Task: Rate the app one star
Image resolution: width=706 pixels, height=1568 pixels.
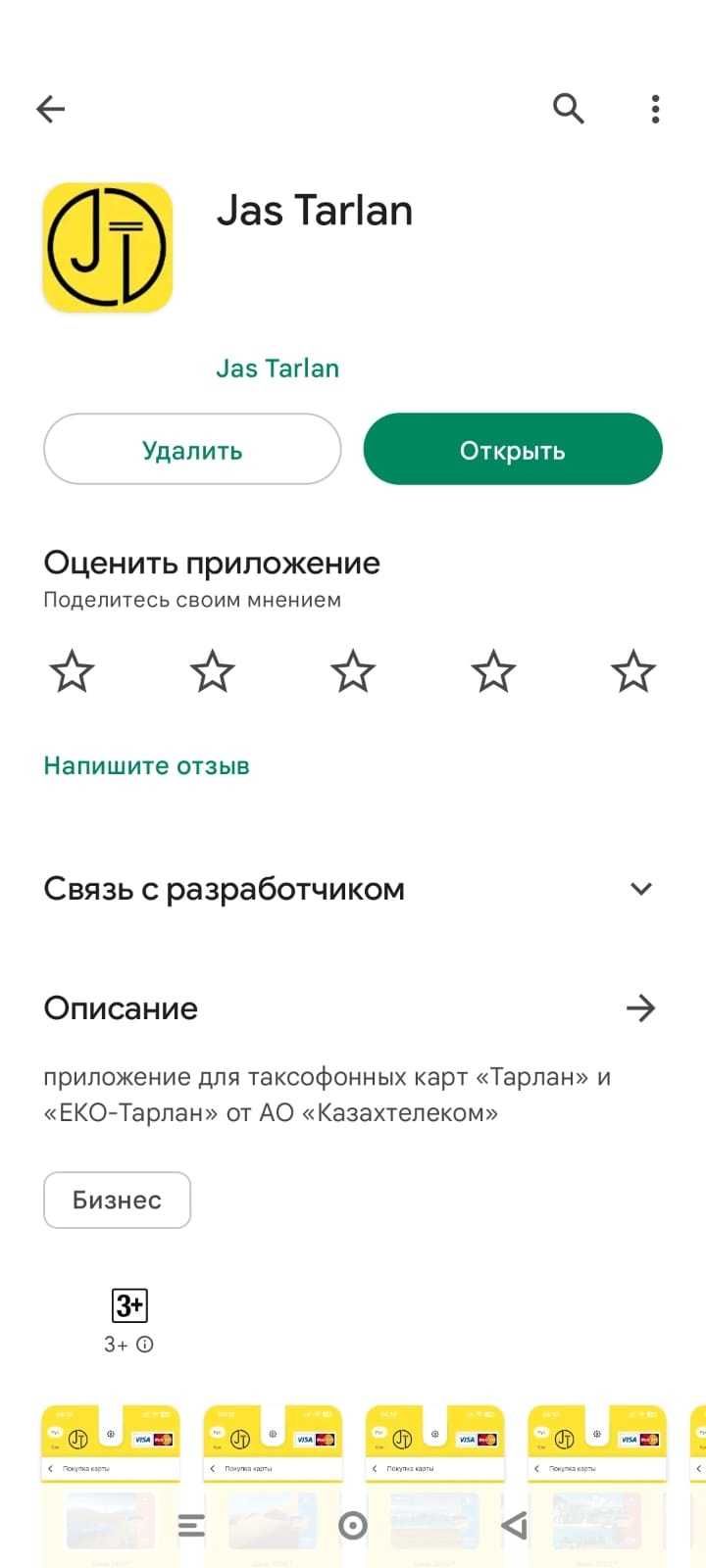Action: (x=73, y=672)
